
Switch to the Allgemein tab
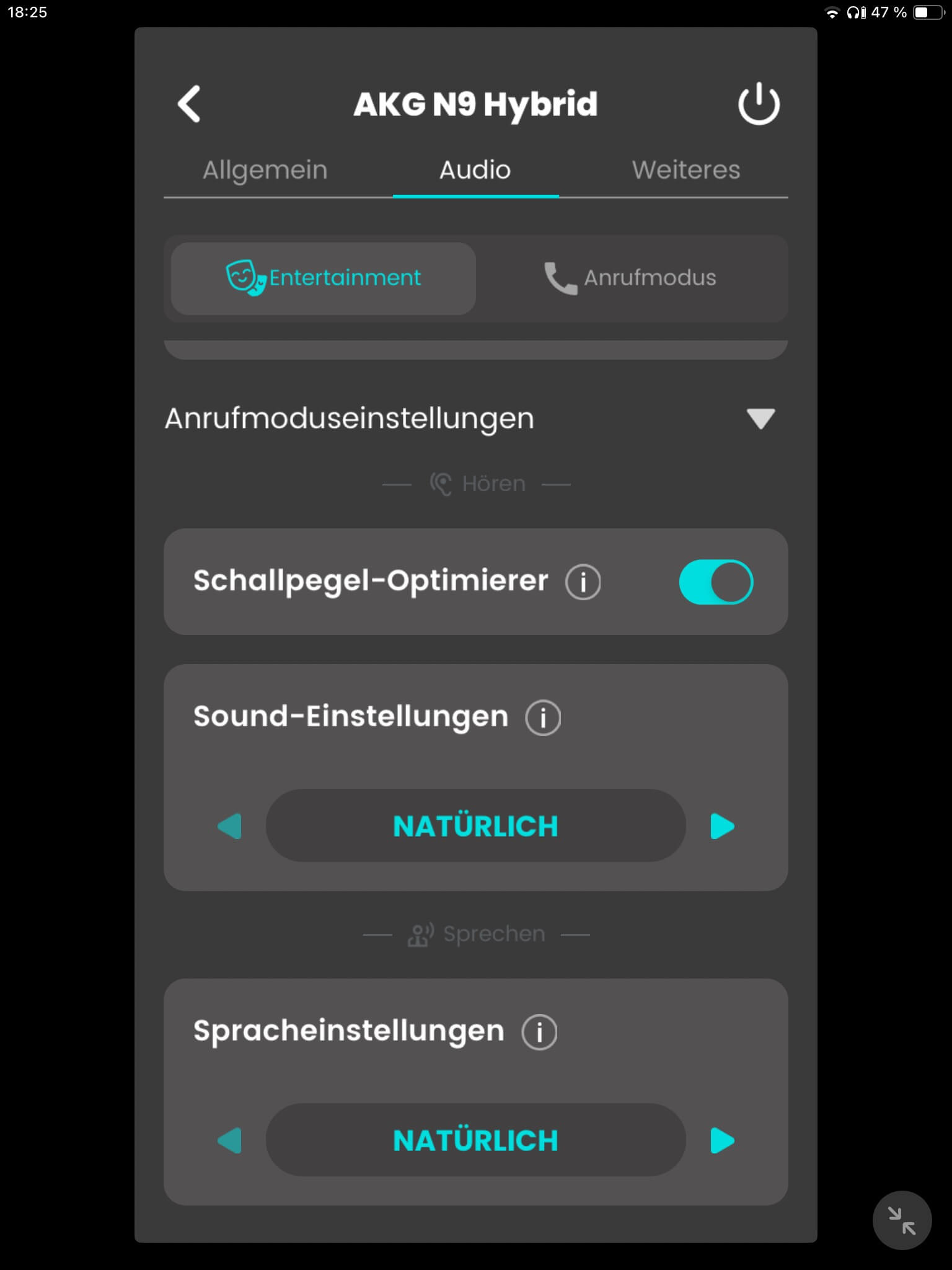click(265, 170)
